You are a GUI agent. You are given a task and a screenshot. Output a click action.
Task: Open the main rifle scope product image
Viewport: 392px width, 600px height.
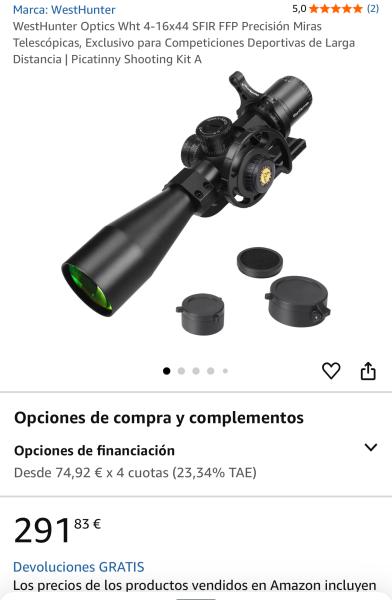(x=196, y=203)
